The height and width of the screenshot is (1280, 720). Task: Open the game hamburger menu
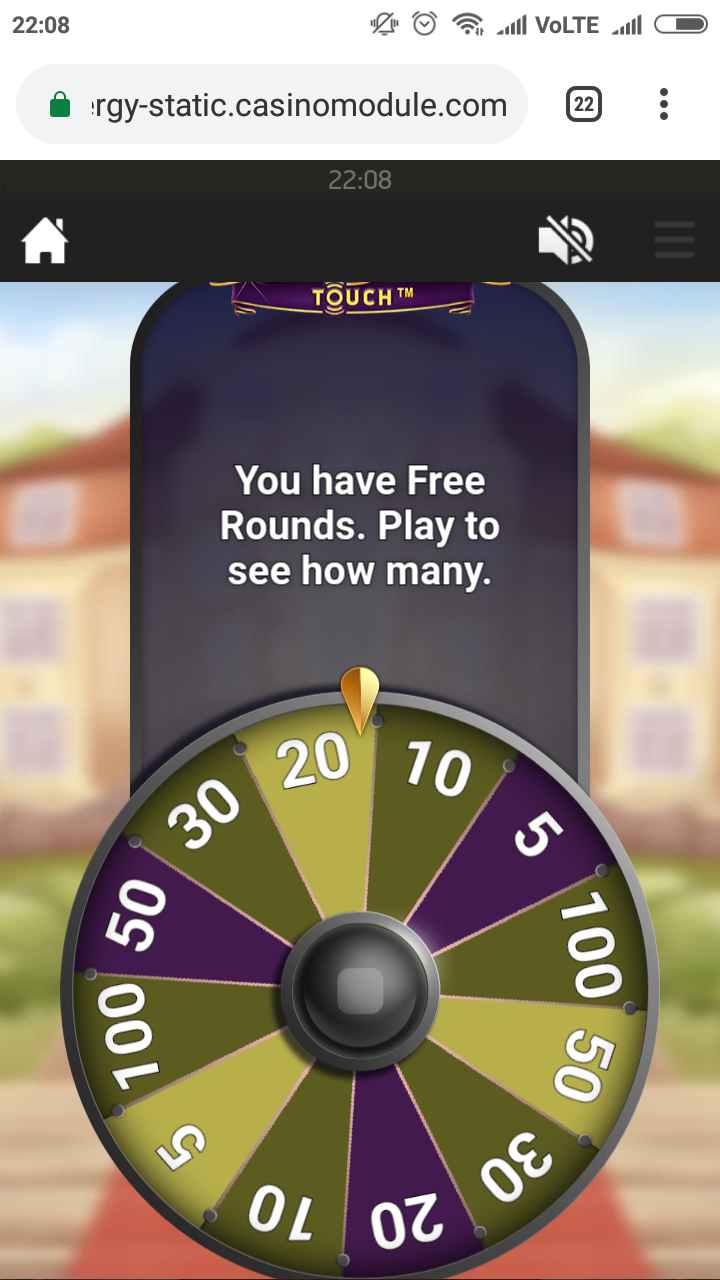pos(674,241)
